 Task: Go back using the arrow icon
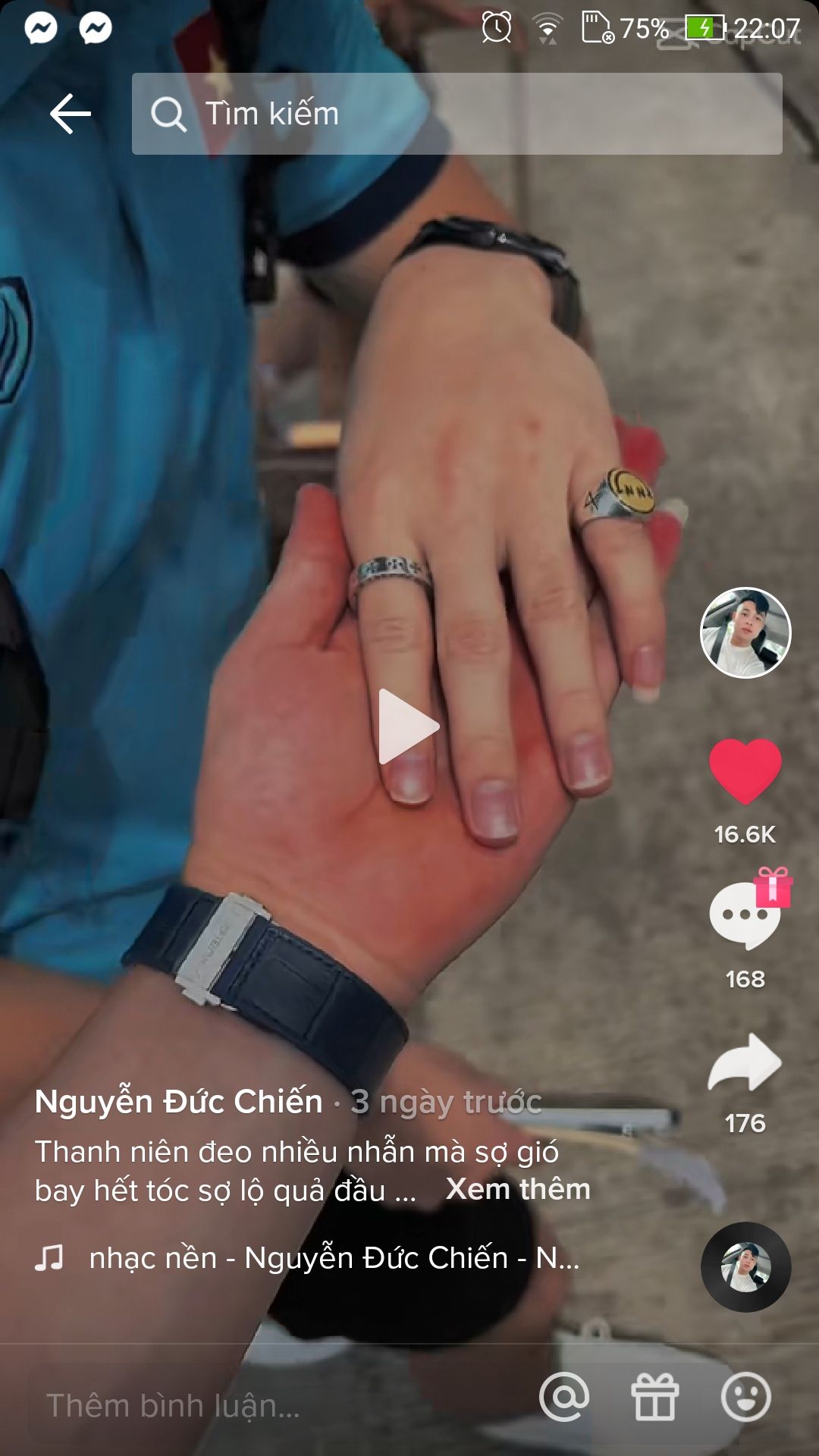pyautogui.click(x=70, y=114)
